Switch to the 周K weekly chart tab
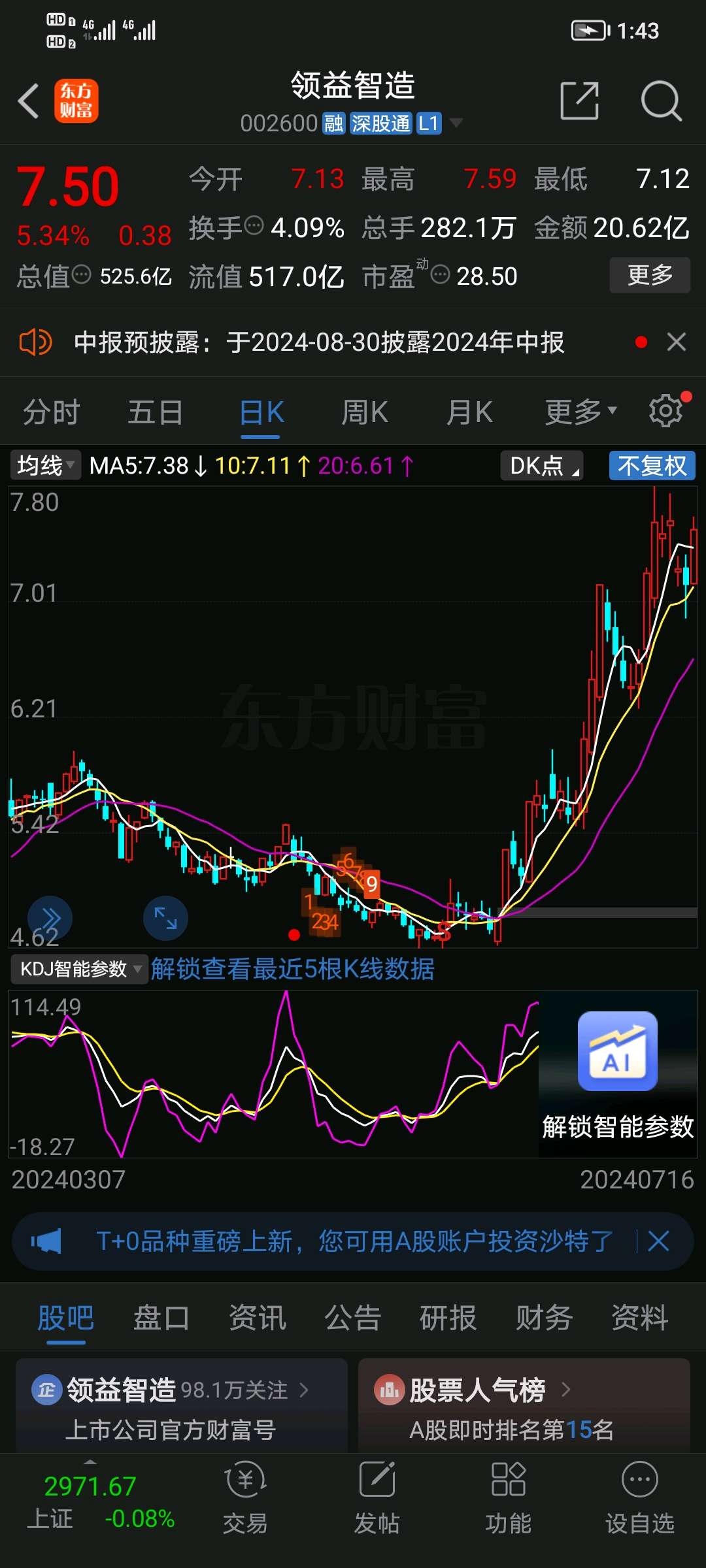This screenshot has height=1568, width=706. [x=364, y=412]
